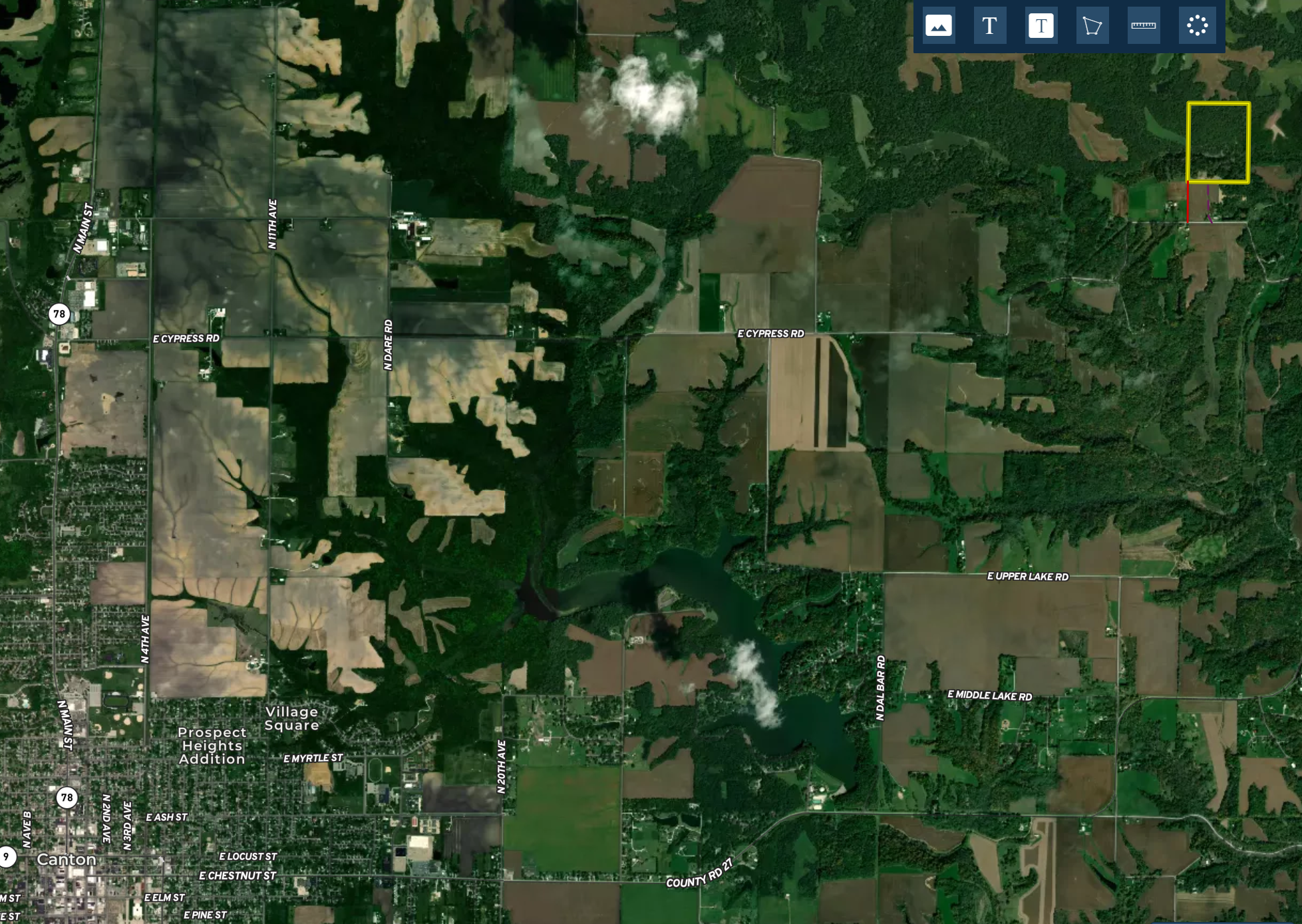Select the boxed text label tool
The image size is (1302, 924).
(1041, 26)
